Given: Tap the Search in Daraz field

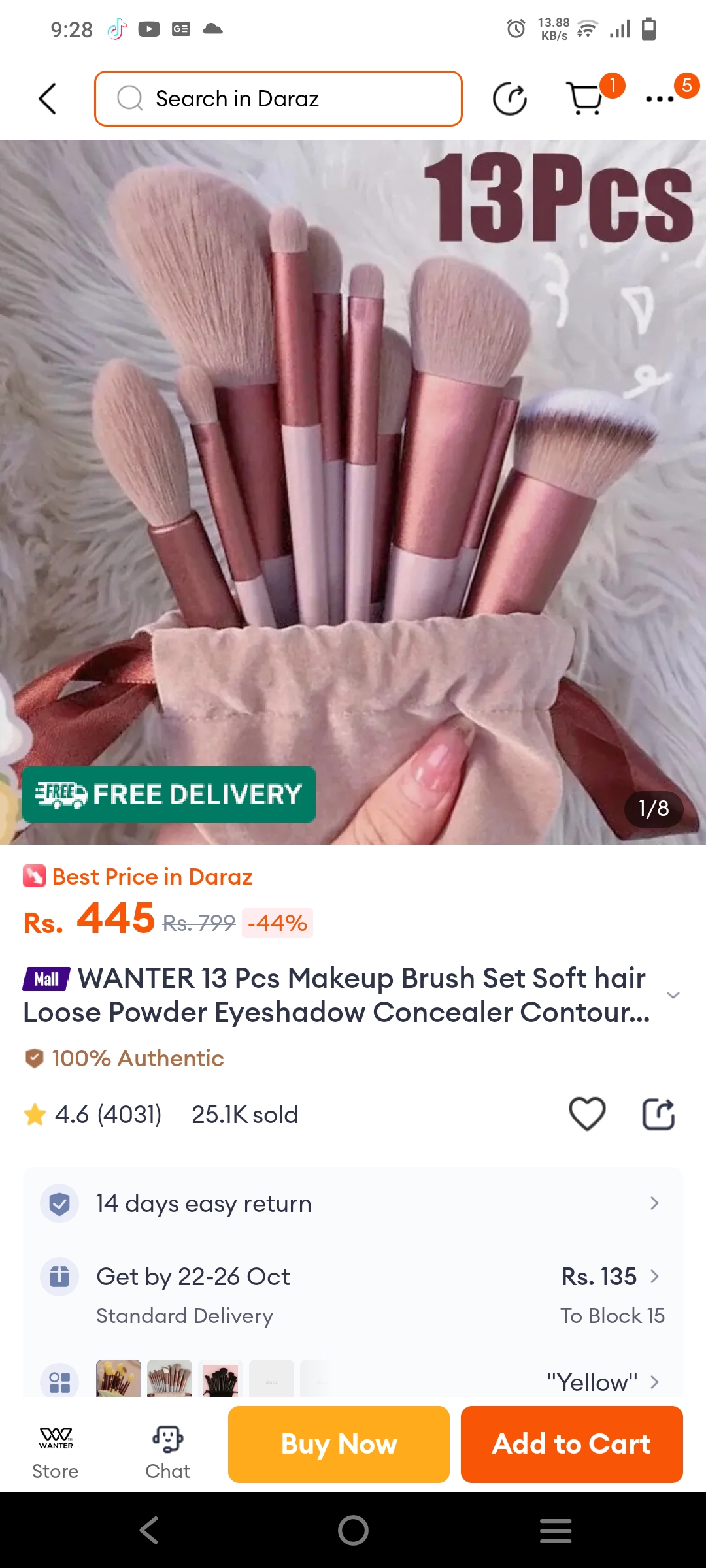Looking at the screenshot, I should pyautogui.click(x=278, y=99).
